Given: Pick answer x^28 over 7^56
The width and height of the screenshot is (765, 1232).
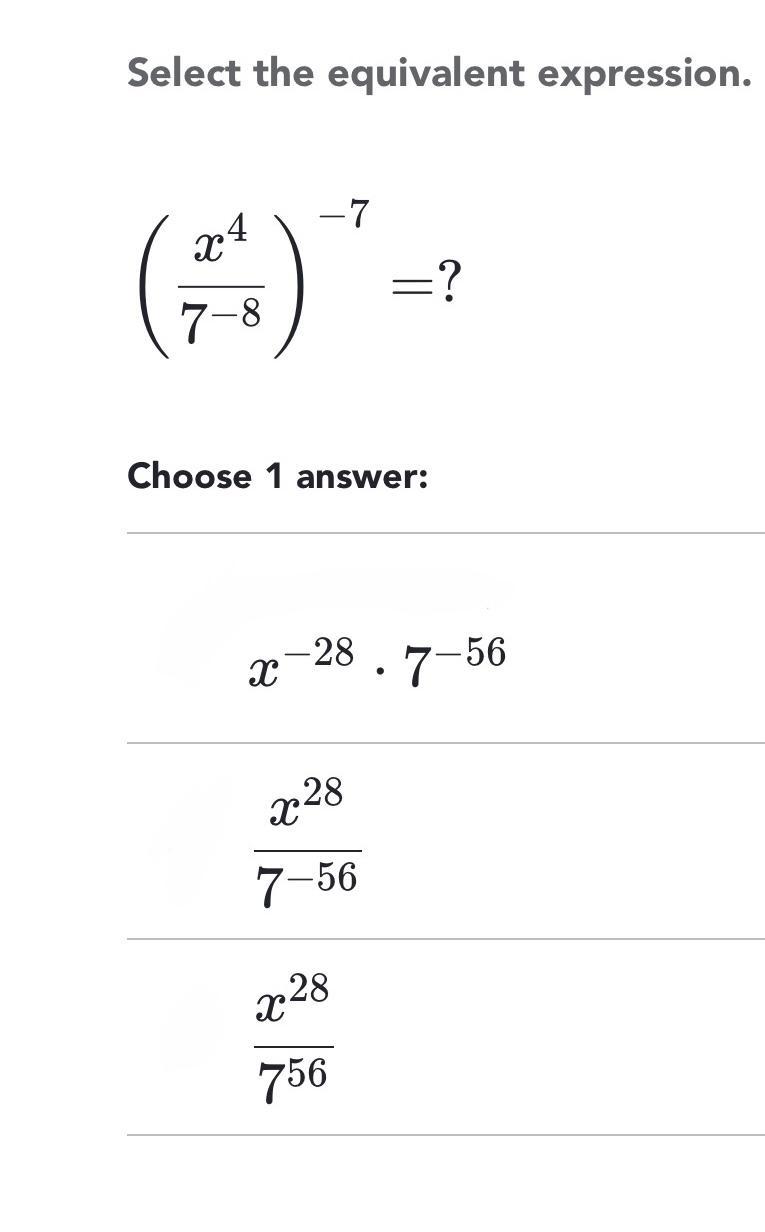Looking at the screenshot, I should [293, 1039].
